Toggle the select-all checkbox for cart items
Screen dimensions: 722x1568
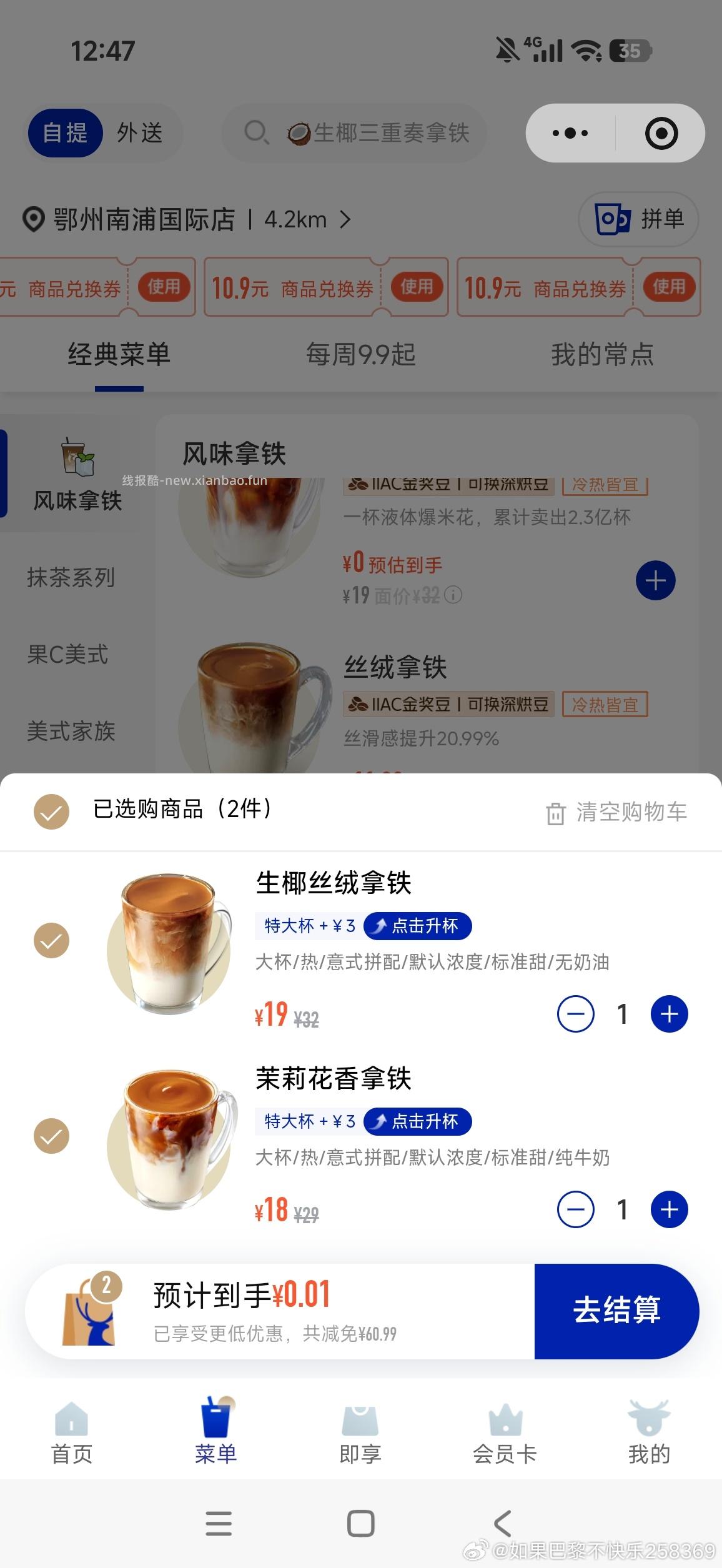pos(52,812)
